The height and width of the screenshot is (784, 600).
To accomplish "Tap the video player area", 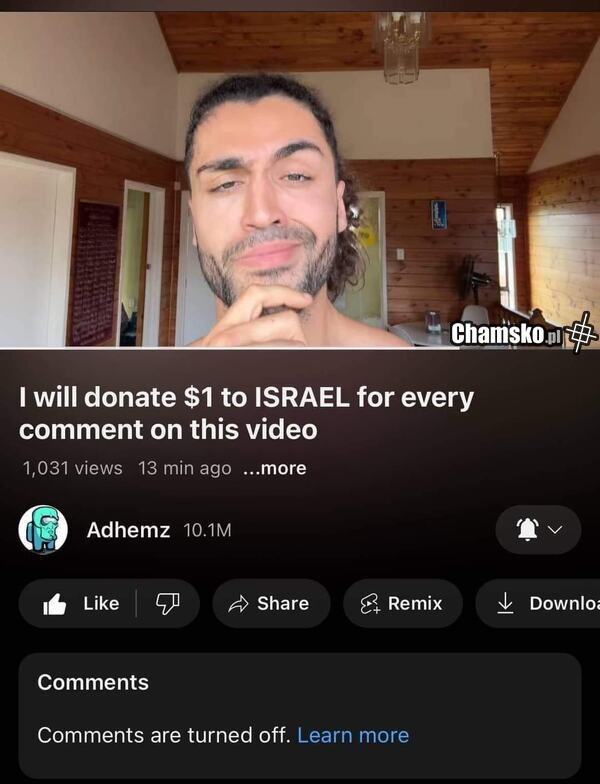I will point(300,180).
